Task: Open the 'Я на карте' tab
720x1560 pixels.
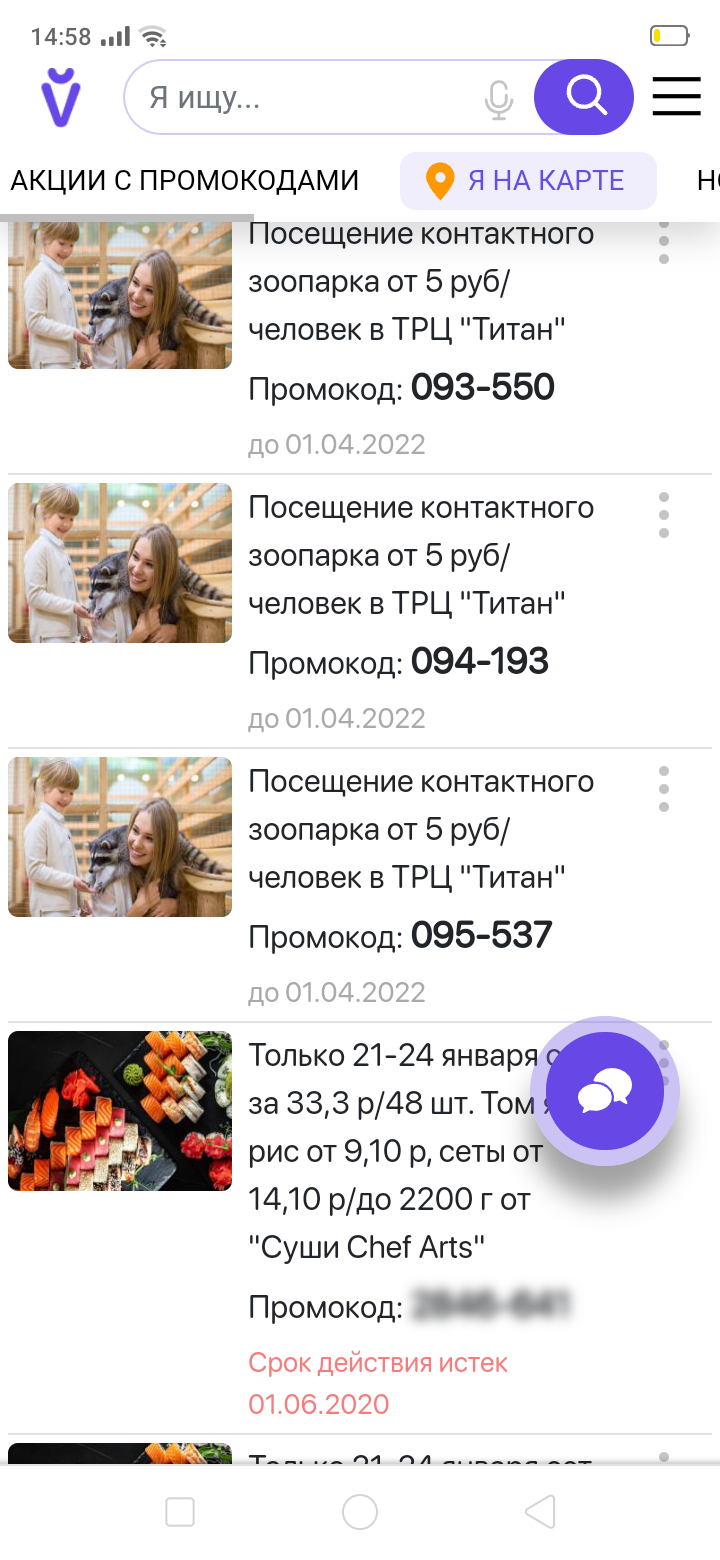Action: click(528, 181)
